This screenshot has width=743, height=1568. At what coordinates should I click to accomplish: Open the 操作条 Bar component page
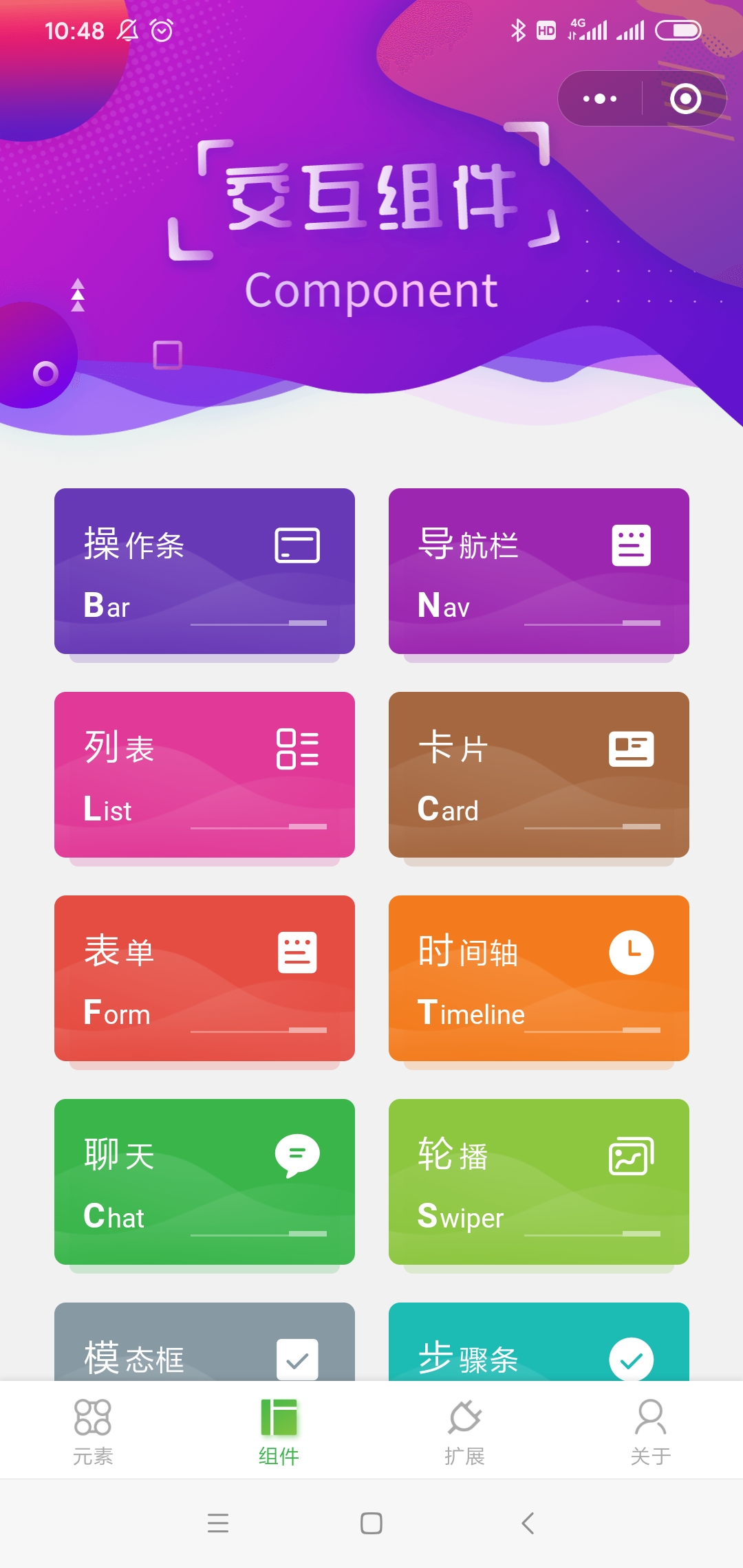pyautogui.click(x=204, y=572)
